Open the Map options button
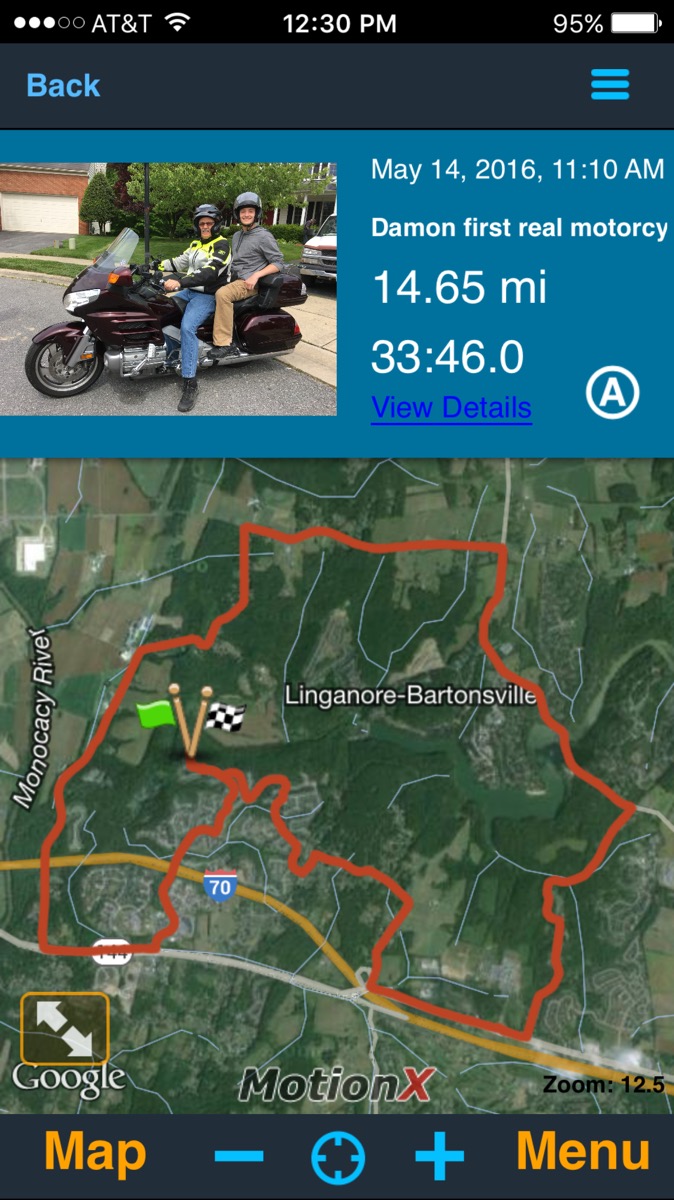The image size is (674, 1200). (95, 1154)
